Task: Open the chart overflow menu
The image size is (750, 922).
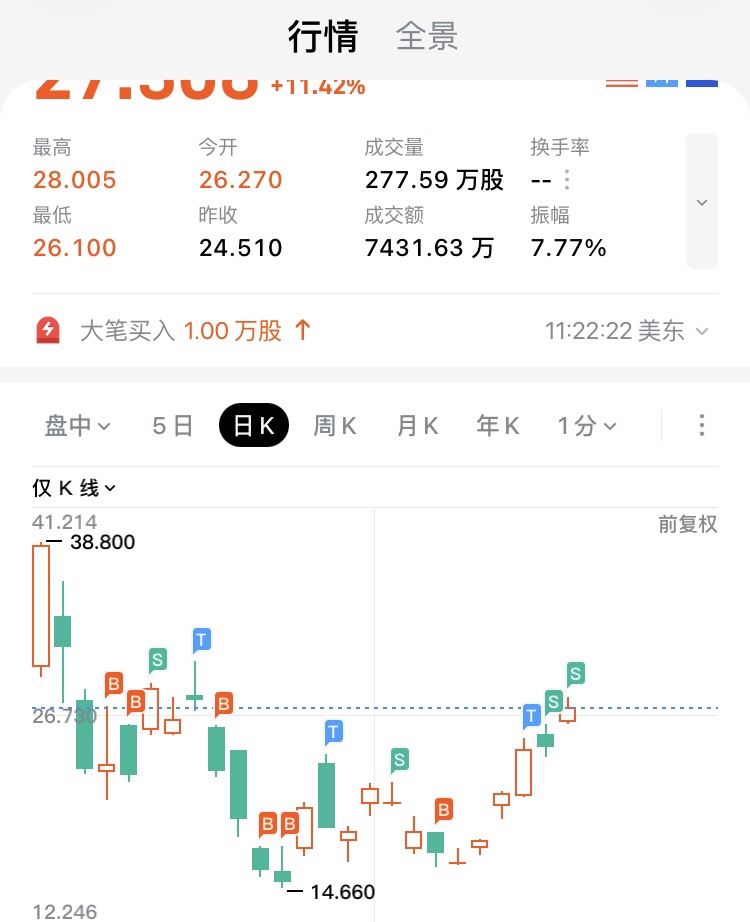Action: 702,425
